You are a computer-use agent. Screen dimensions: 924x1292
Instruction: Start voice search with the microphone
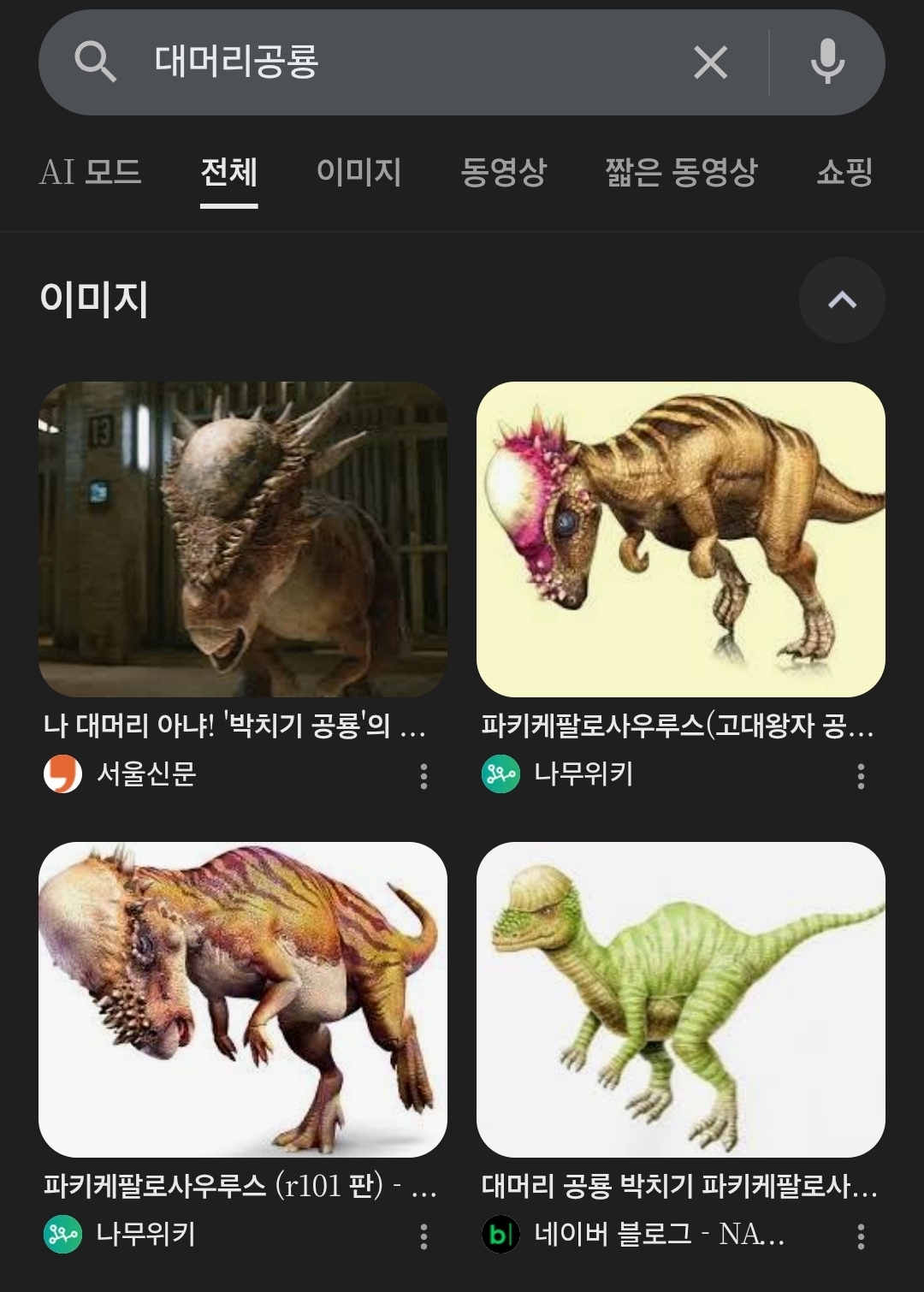point(827,62)
